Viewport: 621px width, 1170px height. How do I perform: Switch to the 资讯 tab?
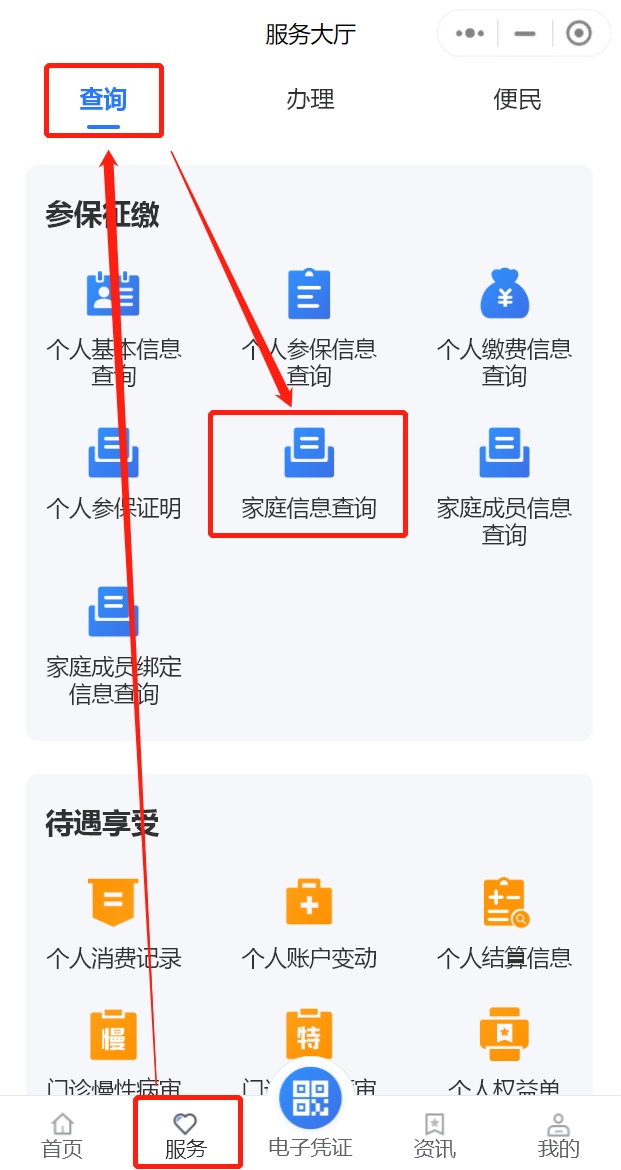pyautogui.click(x=434, y=1136)
